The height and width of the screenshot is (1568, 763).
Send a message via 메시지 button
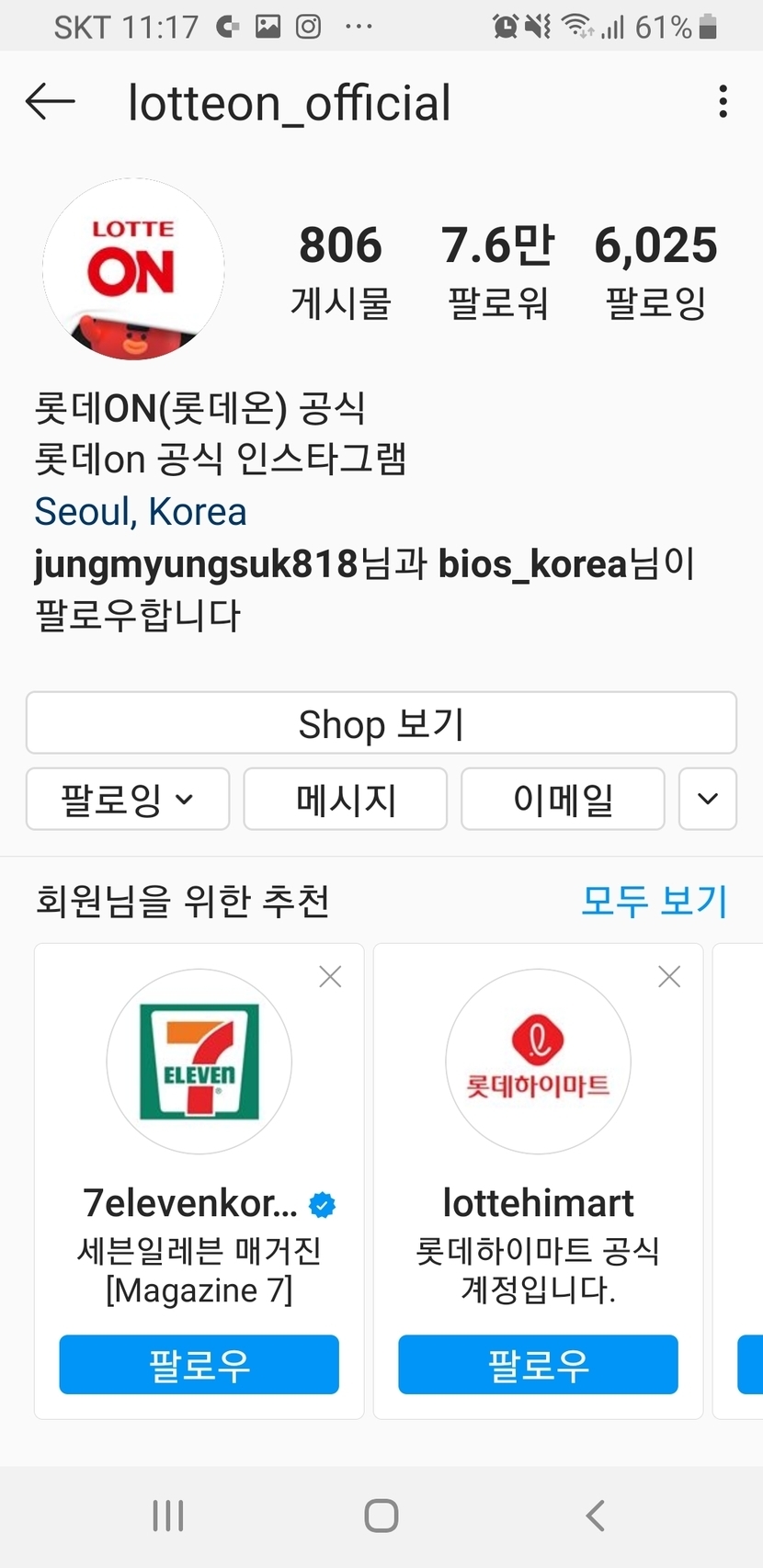pyautogui.click(x=346, y=799)
